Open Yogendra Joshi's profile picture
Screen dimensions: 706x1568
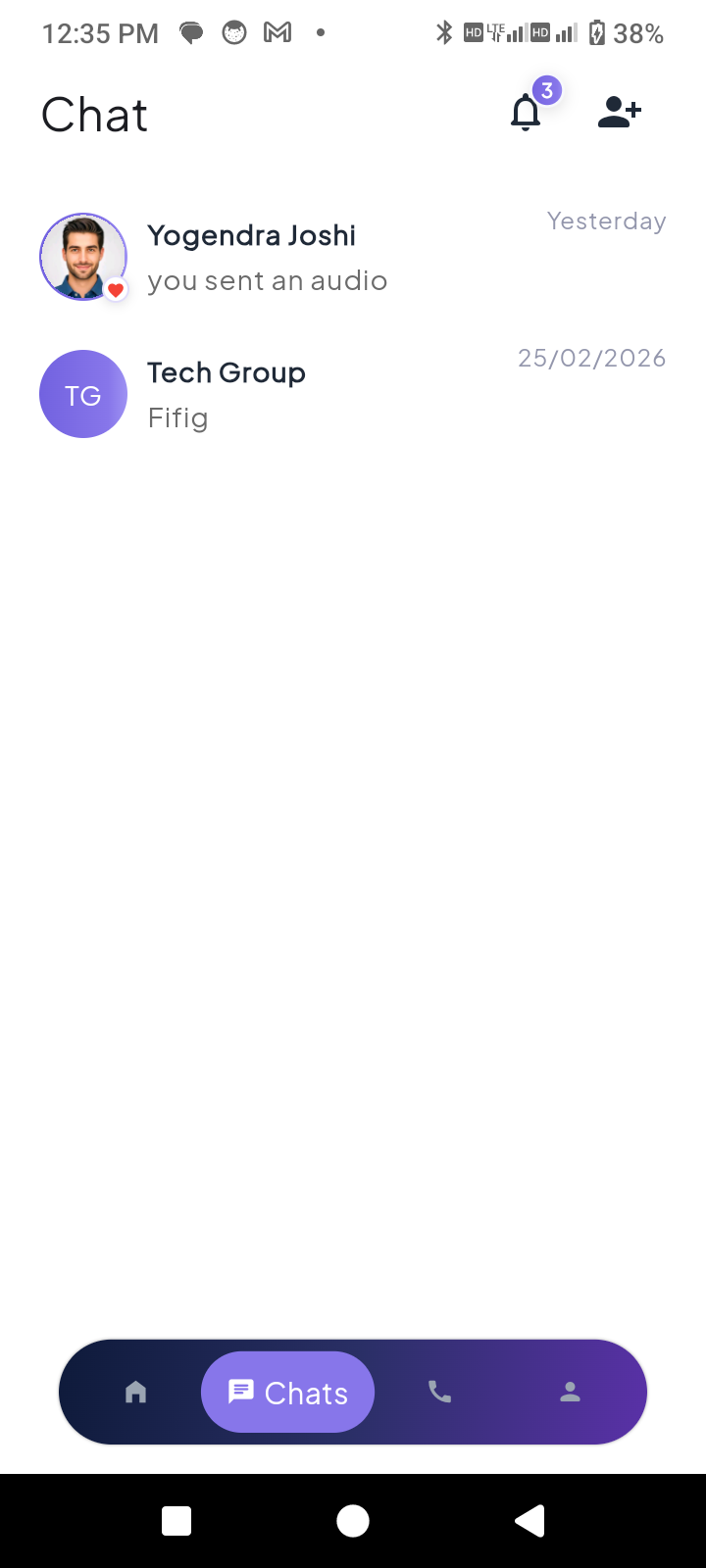tap(82, 256)
